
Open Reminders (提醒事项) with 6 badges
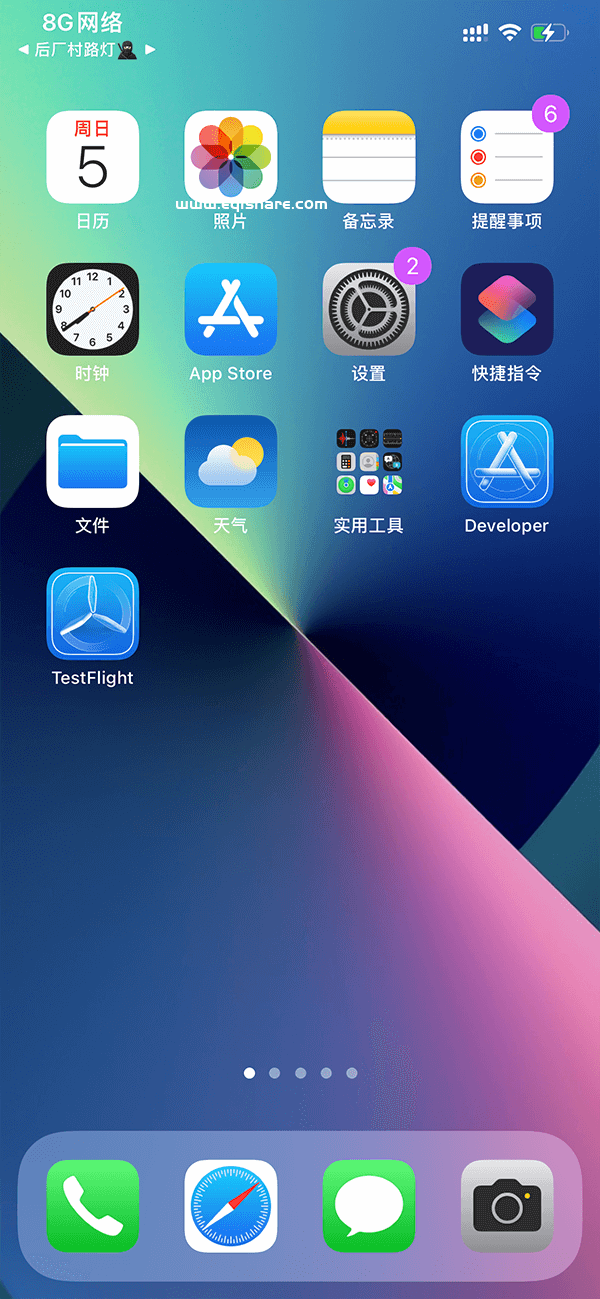click(x=507, y=157)
